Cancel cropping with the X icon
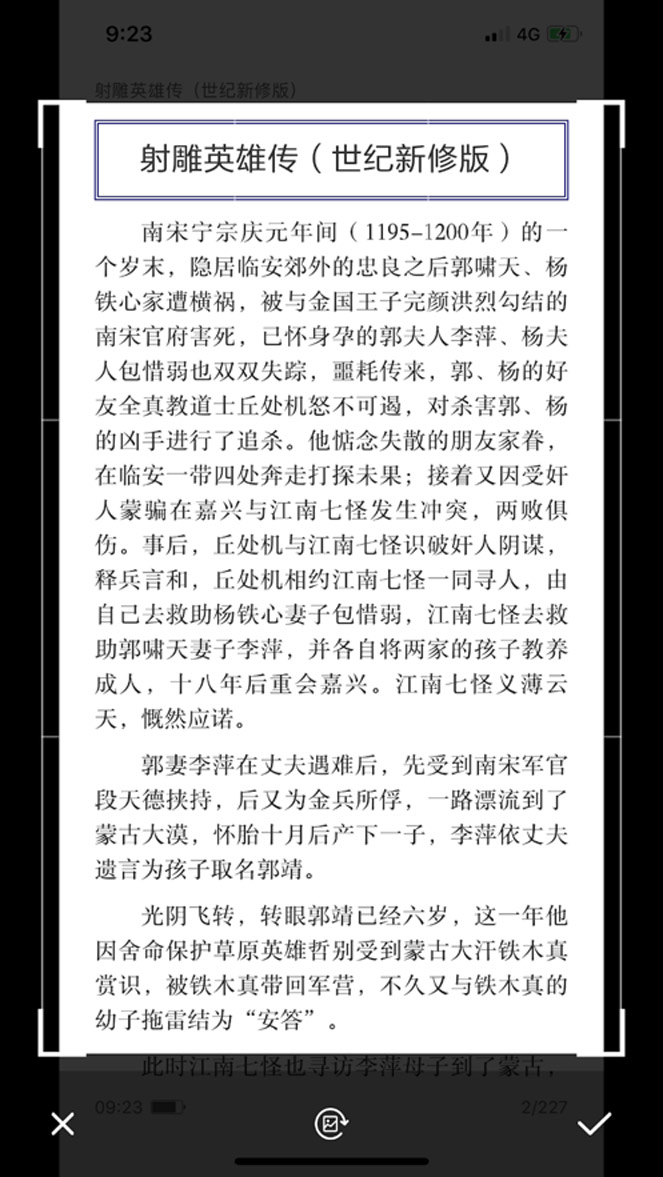Image resolution: width=663 pixels, height=1177 pixels. pyautogui.click(x=62, y=1124)
